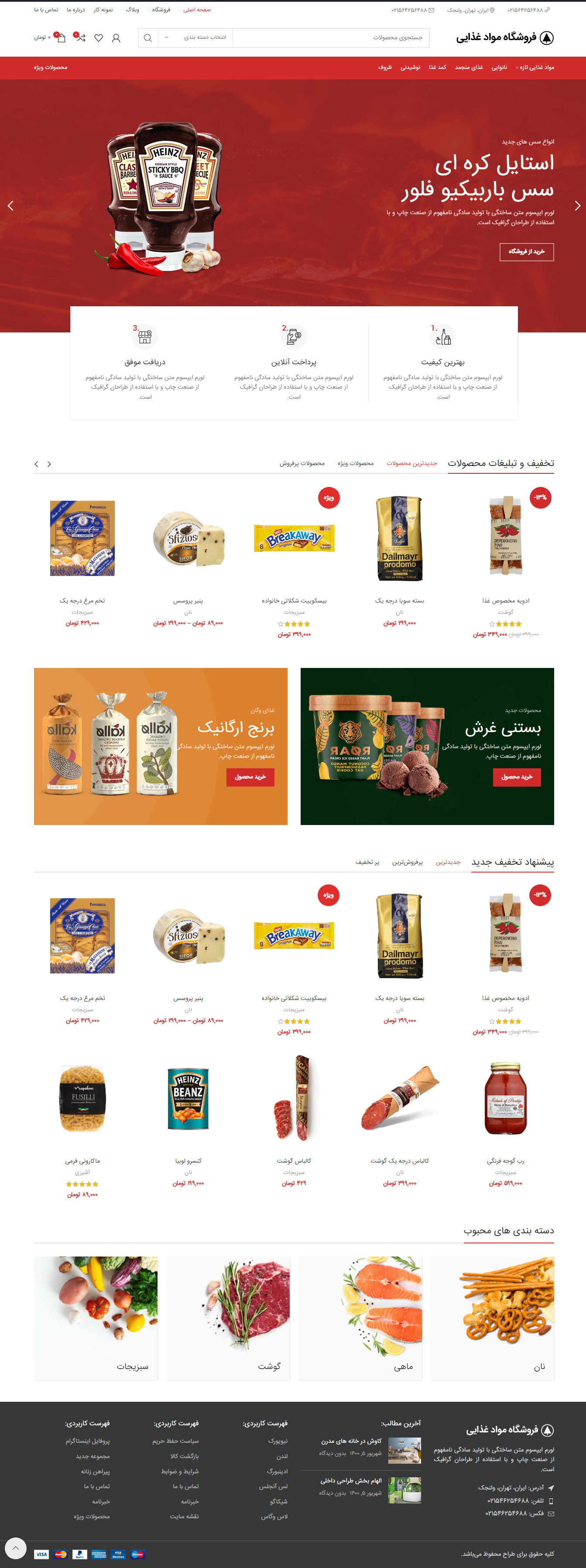This screenshot has height=1568, width=586.
Task: Tap خرید از فروشگاه button on the banner
Action: click(x=526, y=251)
